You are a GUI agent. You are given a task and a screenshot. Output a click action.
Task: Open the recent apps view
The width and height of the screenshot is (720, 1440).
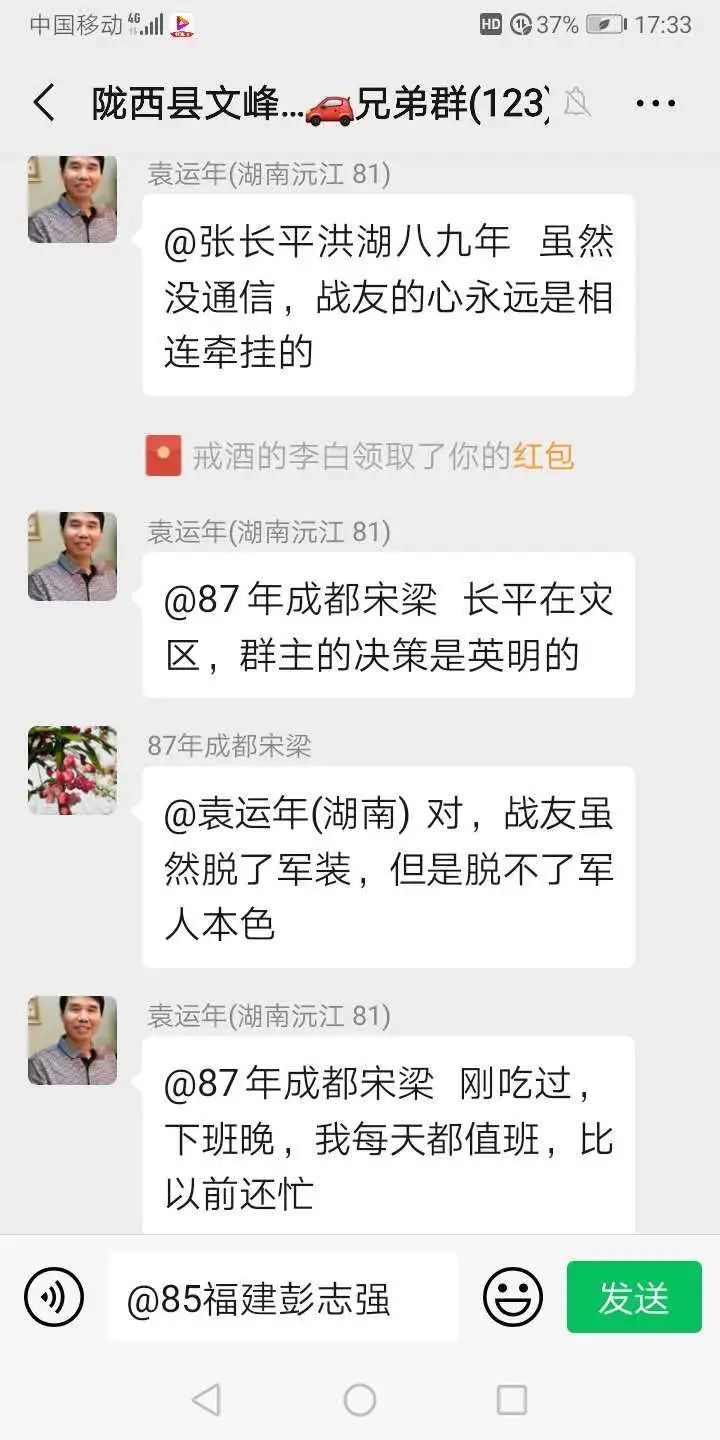coord(512,1399)
